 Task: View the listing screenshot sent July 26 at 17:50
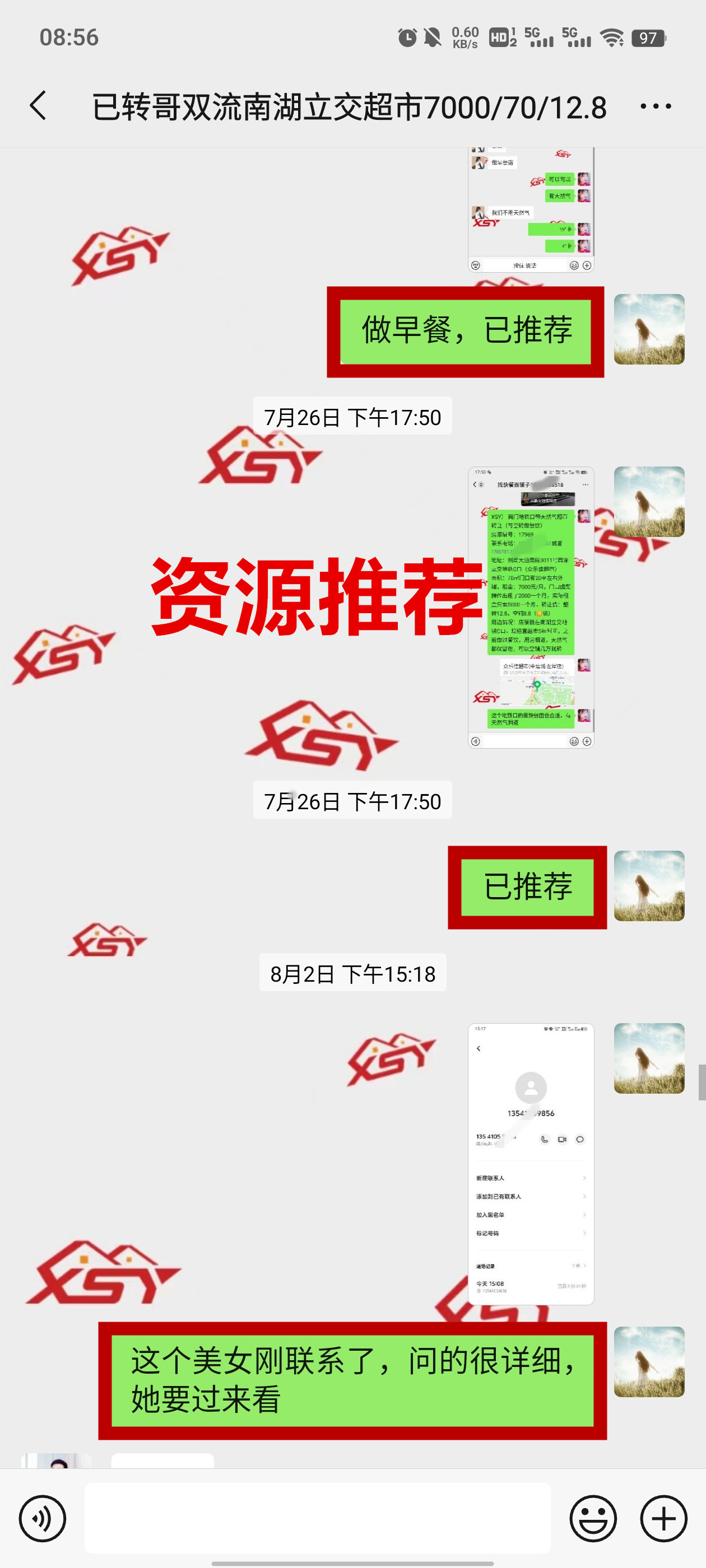(x=531, y=607)
